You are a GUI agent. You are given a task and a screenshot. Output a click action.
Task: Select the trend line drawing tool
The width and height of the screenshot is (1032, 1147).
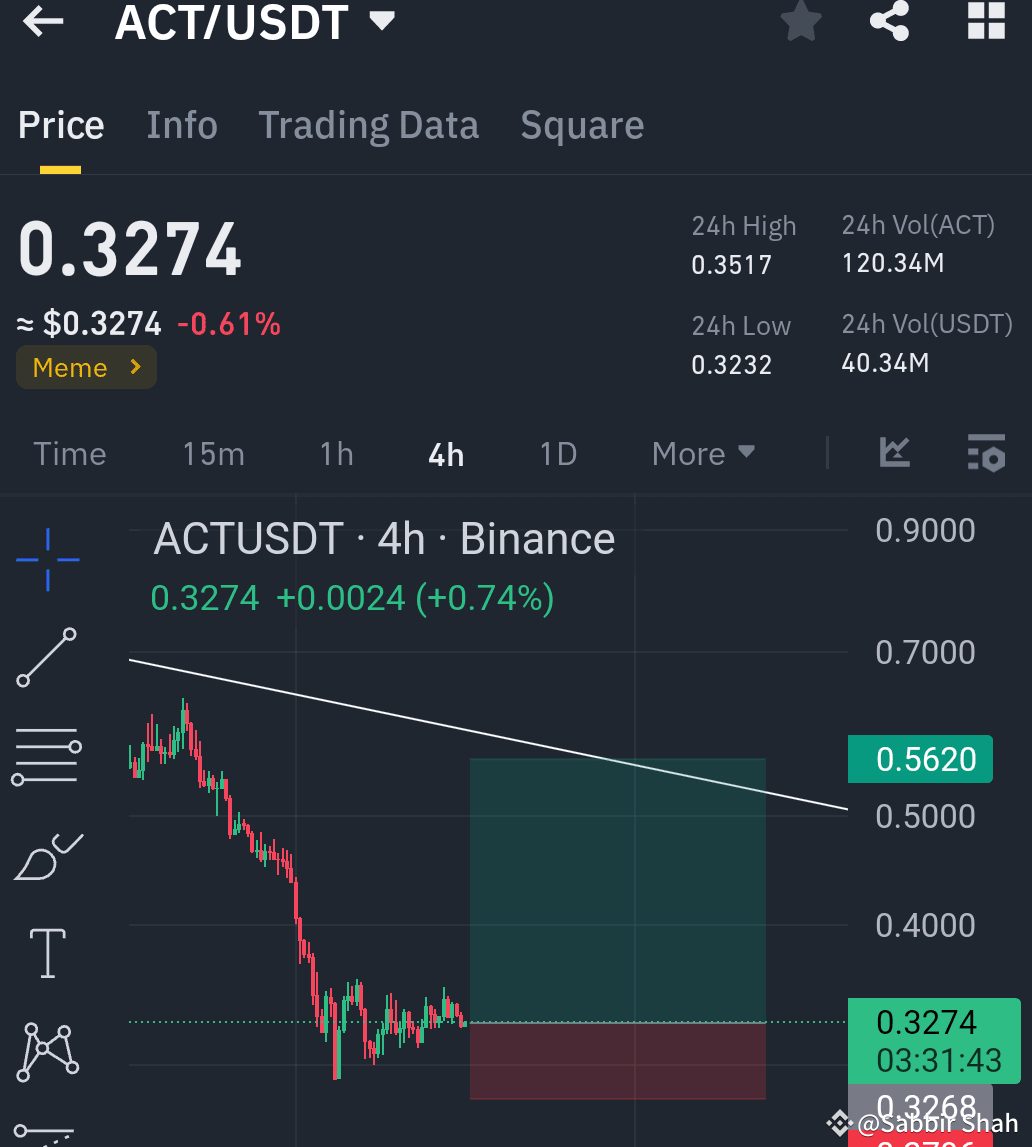(x=45, y=658)
